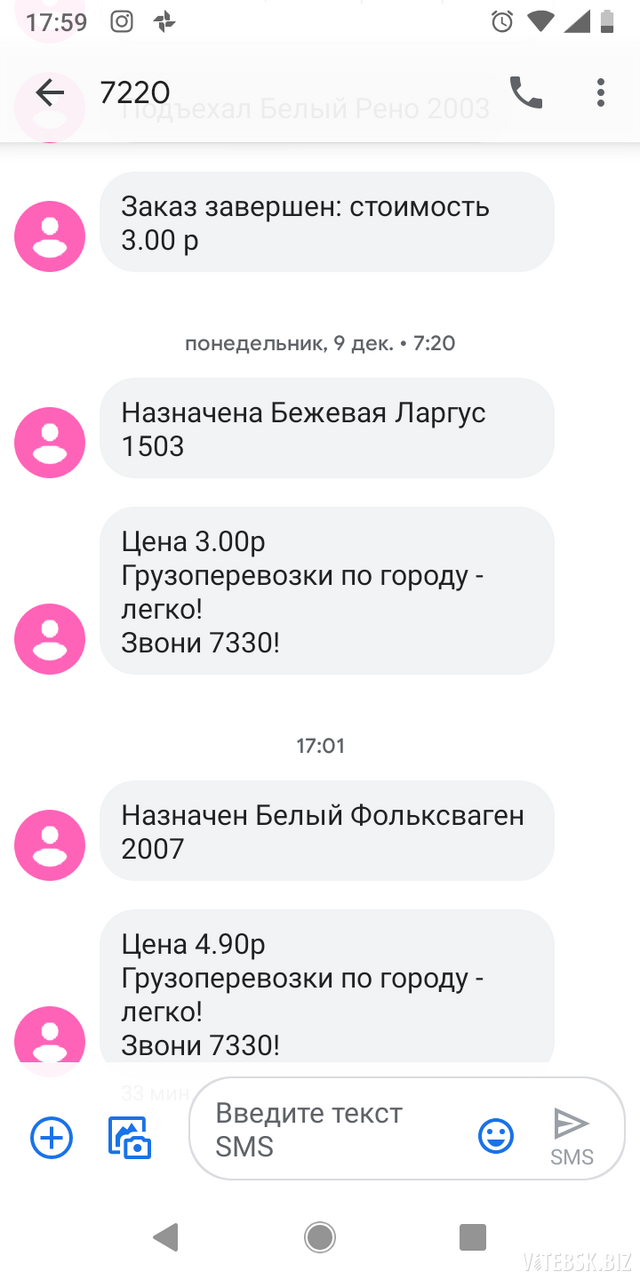This screenshot has width=640, height=1280.
Task: Open the gallery and camera picker
Action: pyautogui.click(x=130, y=1138)
